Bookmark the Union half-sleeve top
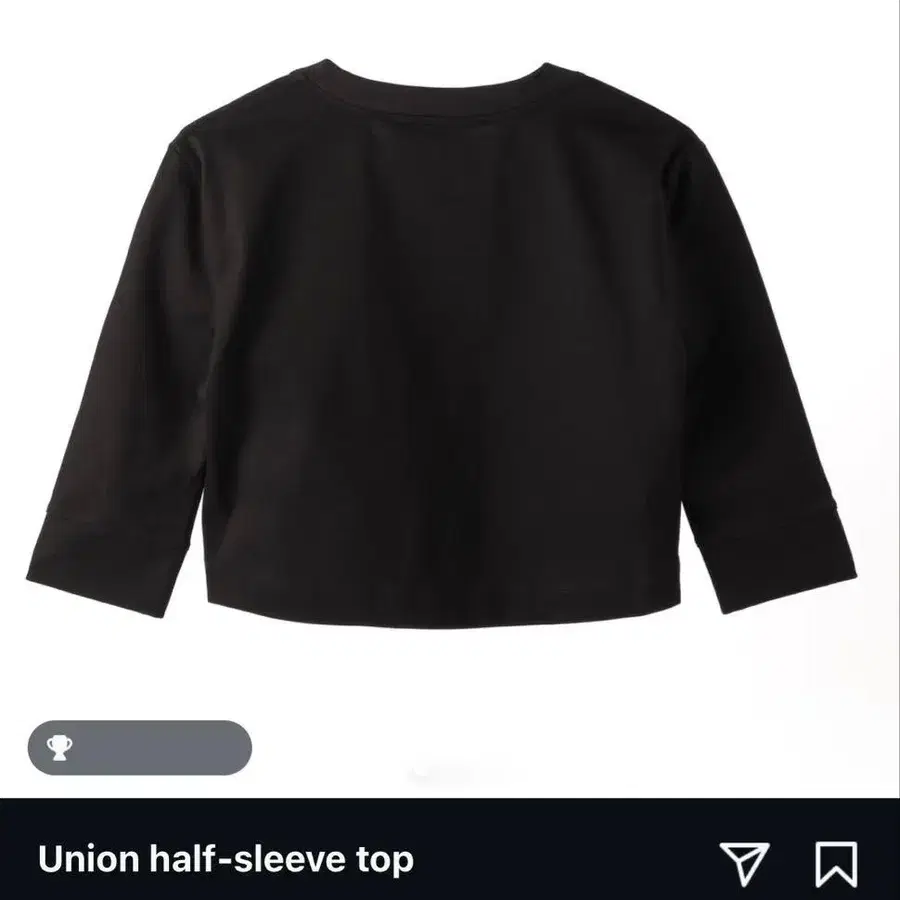900x900 pixels. [x=837, y=863]
